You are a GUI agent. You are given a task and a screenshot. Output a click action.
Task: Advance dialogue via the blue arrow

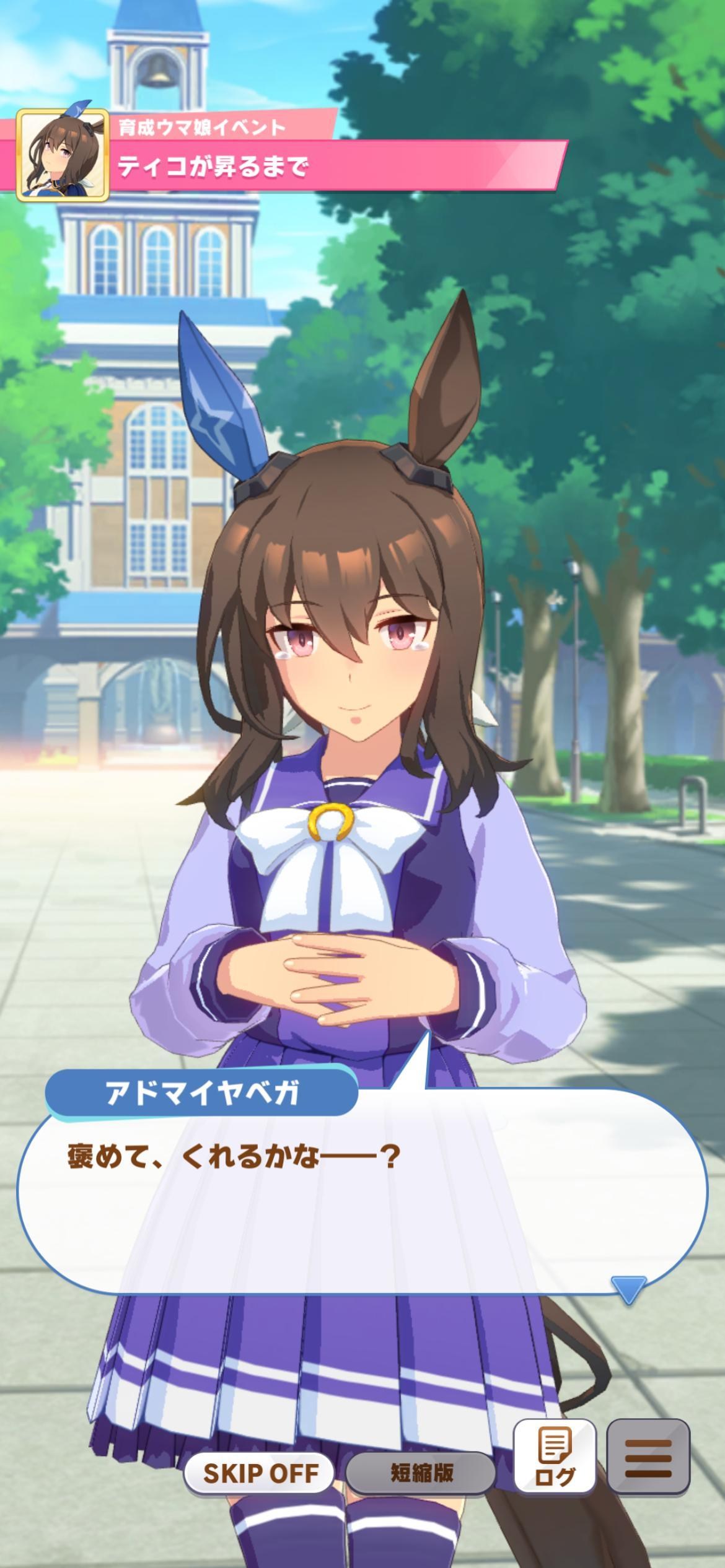628,1289
